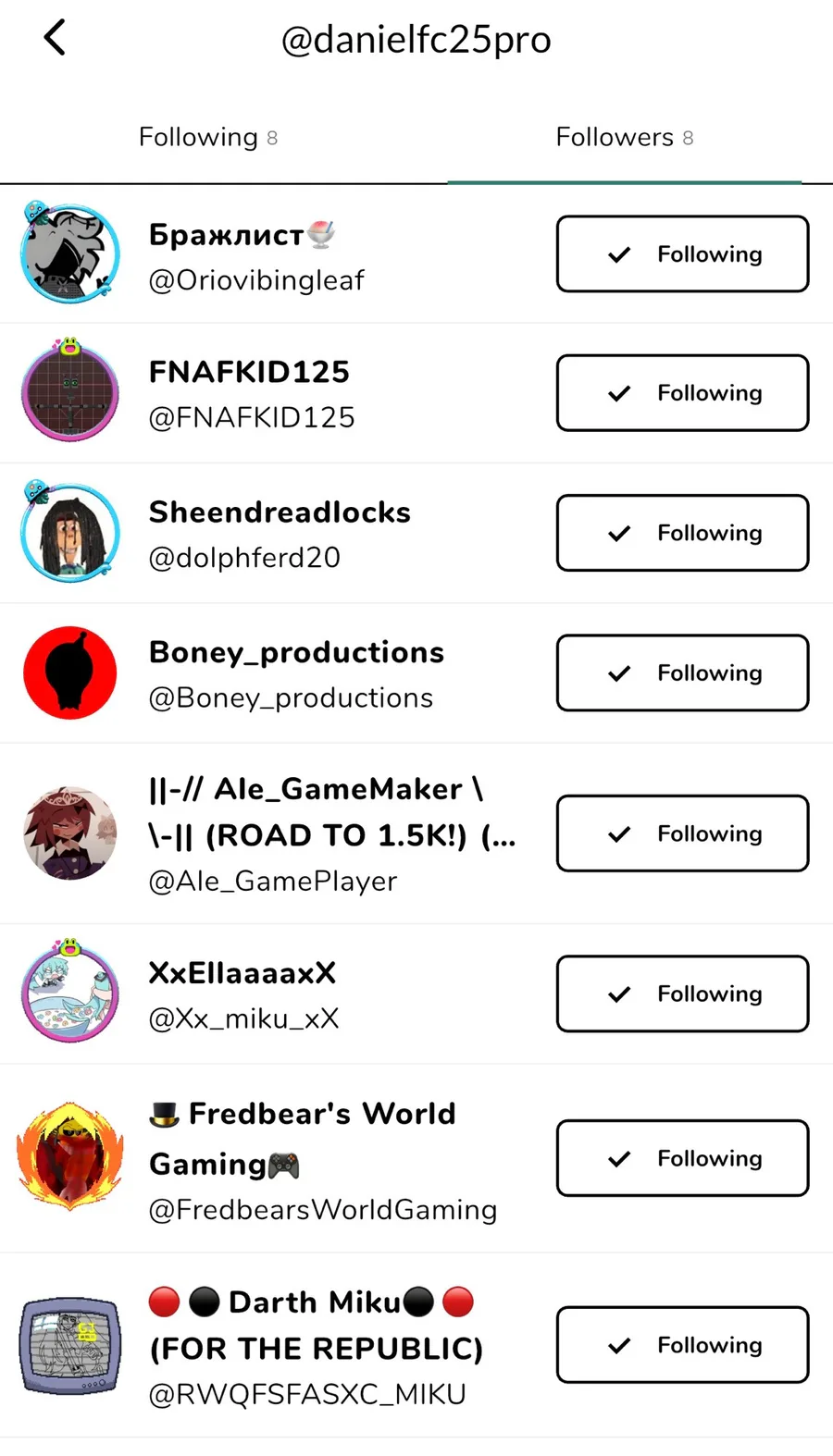Open FNAFKID125's profile
This screenshot has height=1456, width=833.
278,393
